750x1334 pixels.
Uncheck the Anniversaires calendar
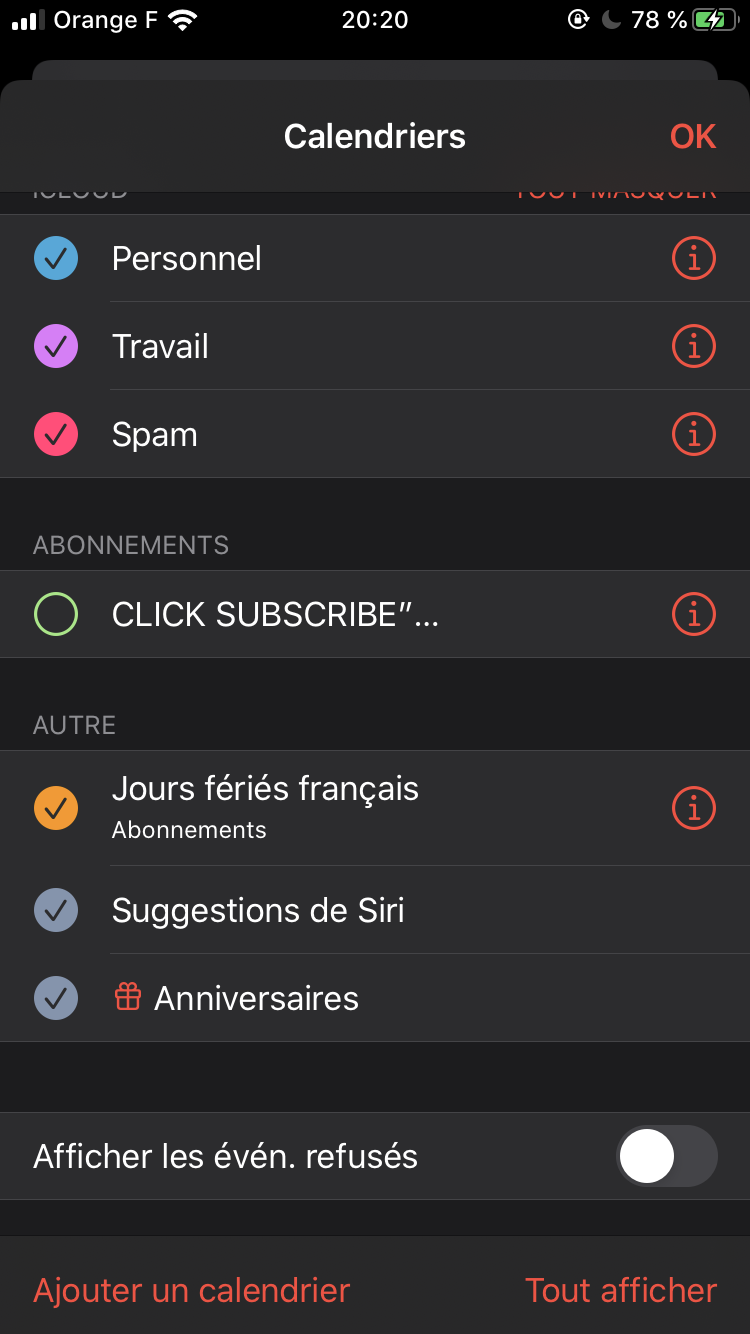[x=56, y=998]
